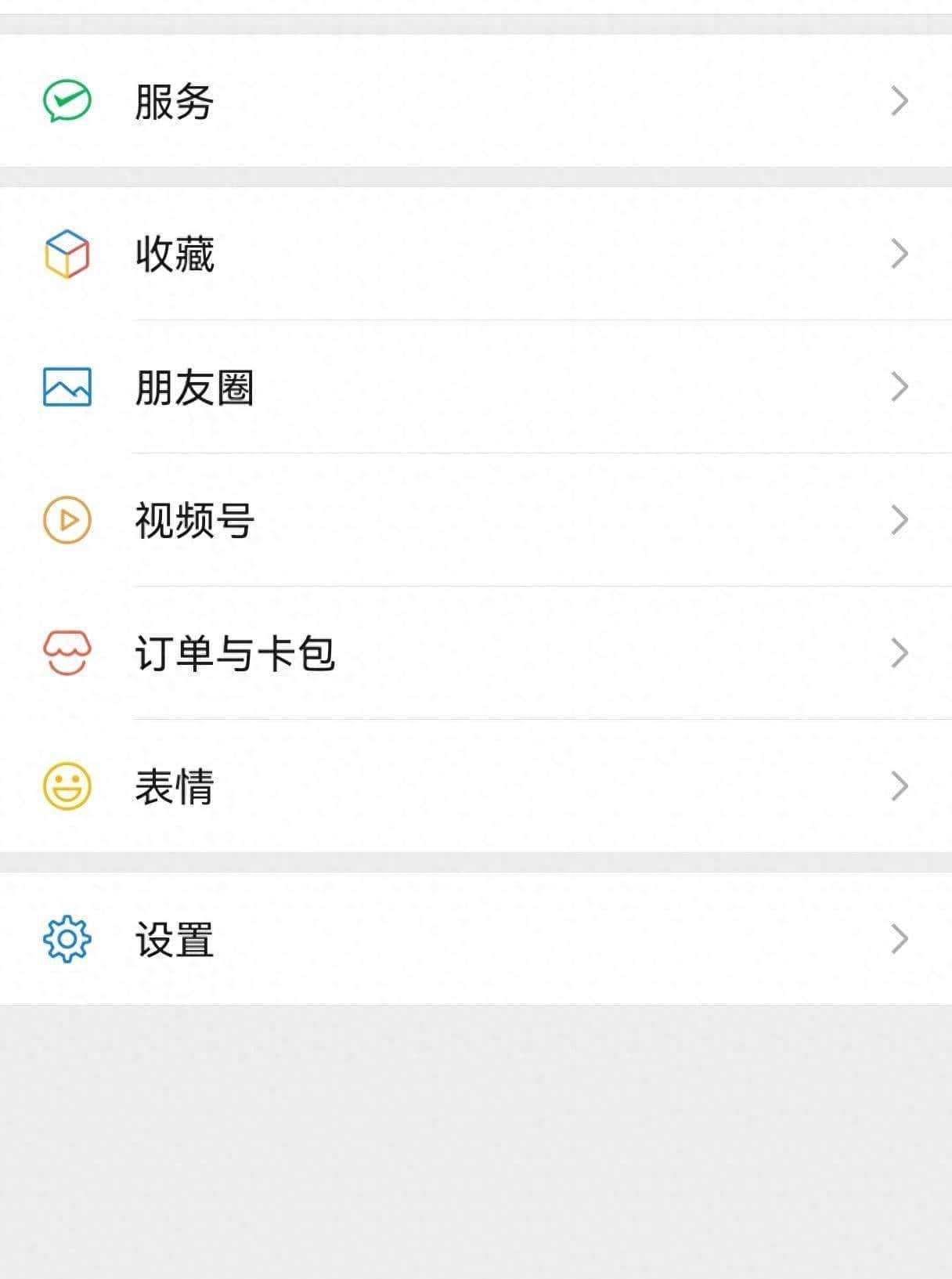Open the chevron next to 收藏
Screen dimensions: 952x1279
coord(899,253)
